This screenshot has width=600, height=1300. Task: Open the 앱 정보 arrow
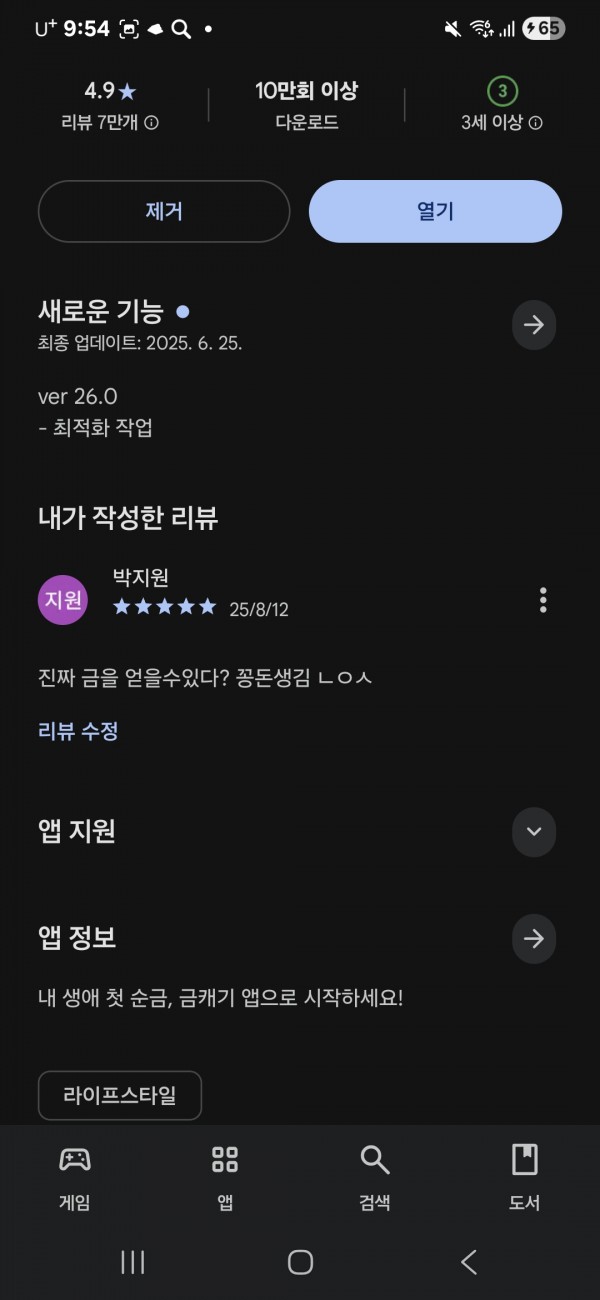(x=534, y=938)
